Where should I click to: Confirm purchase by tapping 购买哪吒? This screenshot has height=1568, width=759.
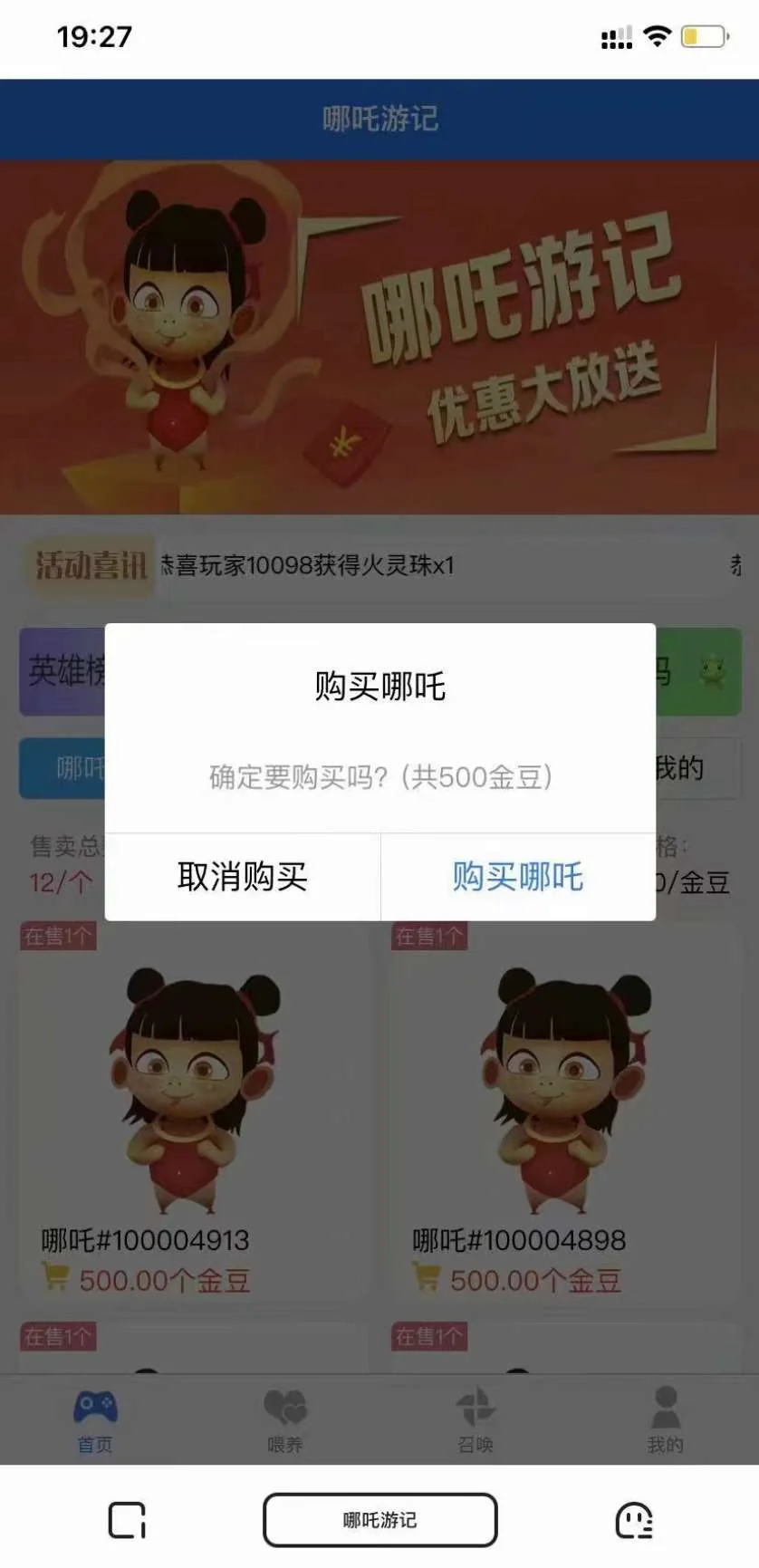coord(517,877)
